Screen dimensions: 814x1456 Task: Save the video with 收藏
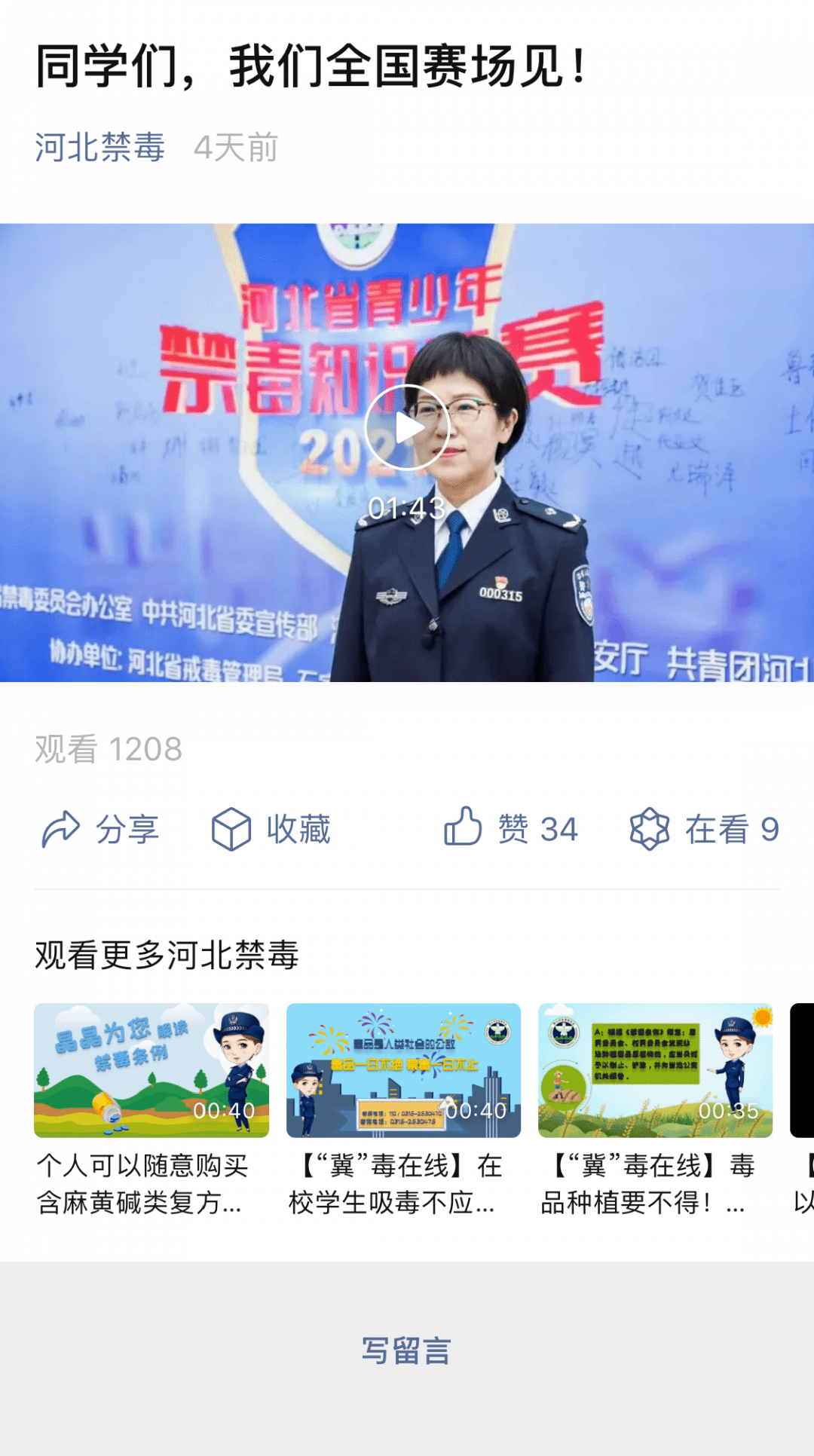click(271, 830)
